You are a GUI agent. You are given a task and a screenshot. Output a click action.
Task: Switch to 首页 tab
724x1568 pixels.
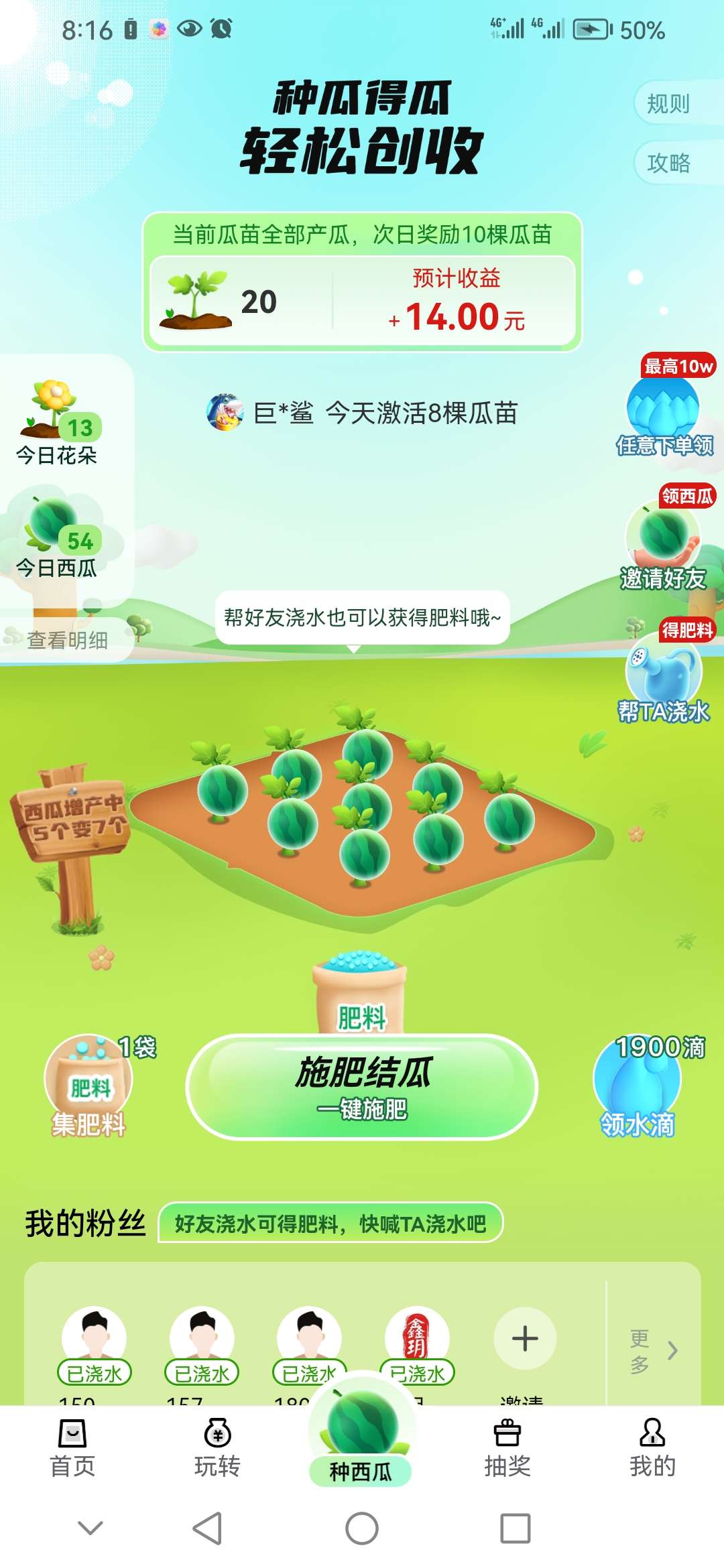pos(72,1449)
